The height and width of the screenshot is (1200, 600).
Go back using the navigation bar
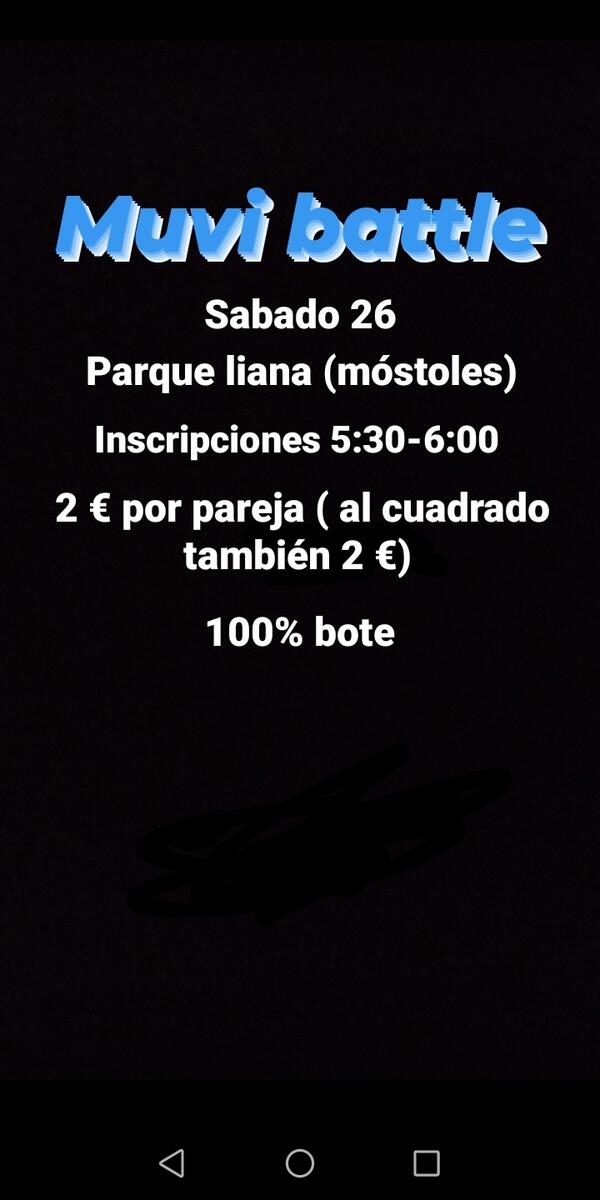[x=172, y=1163]
